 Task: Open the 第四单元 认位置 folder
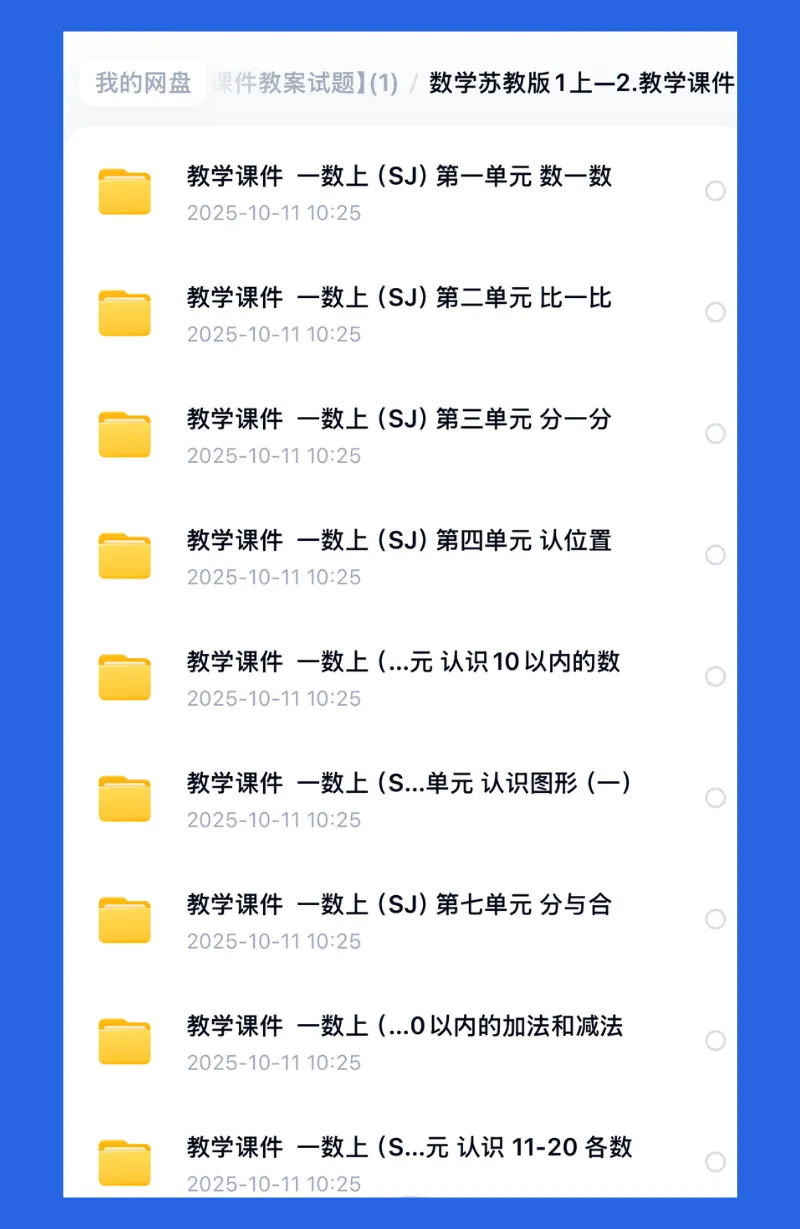[x=400, y=557]
